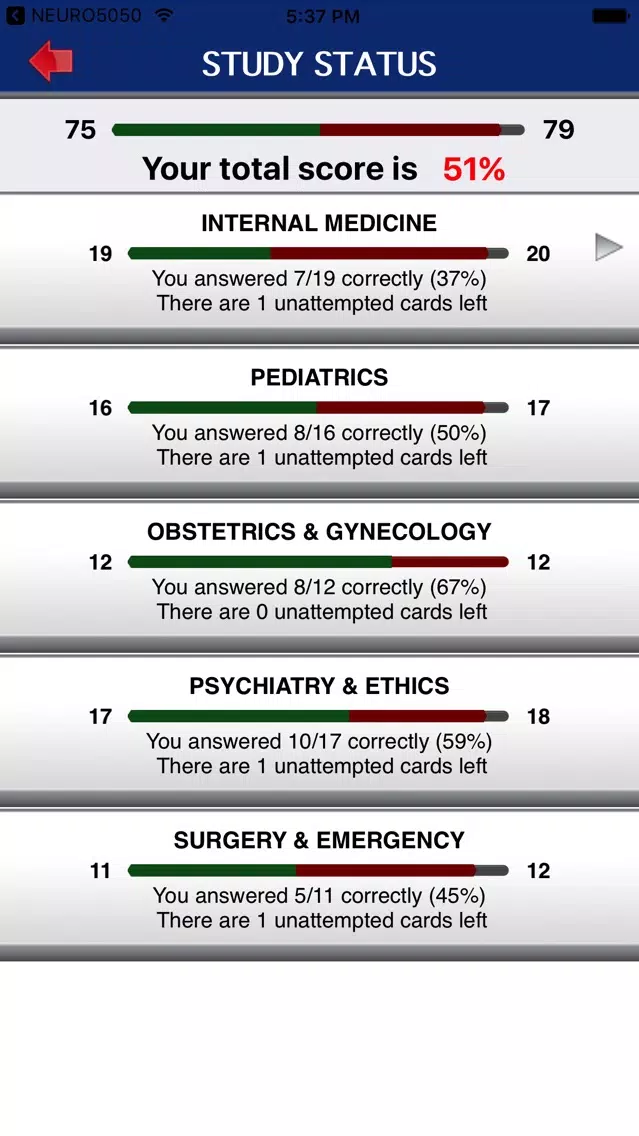Screen dimensions: 639x1136
Task: Select the Pediatrics section
Action: point(319,416)
